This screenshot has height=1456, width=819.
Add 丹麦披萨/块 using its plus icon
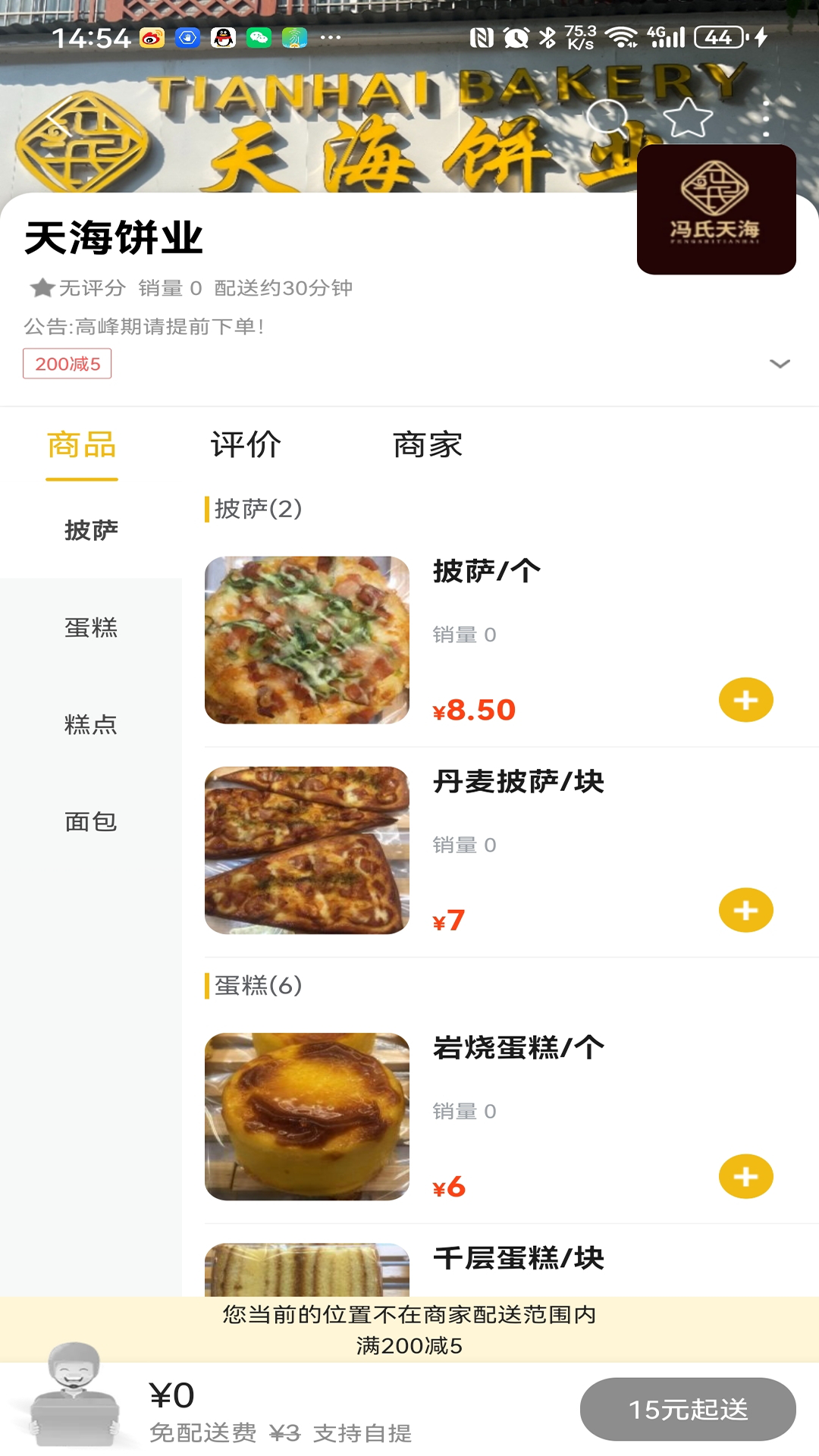(x=746, y=908)
